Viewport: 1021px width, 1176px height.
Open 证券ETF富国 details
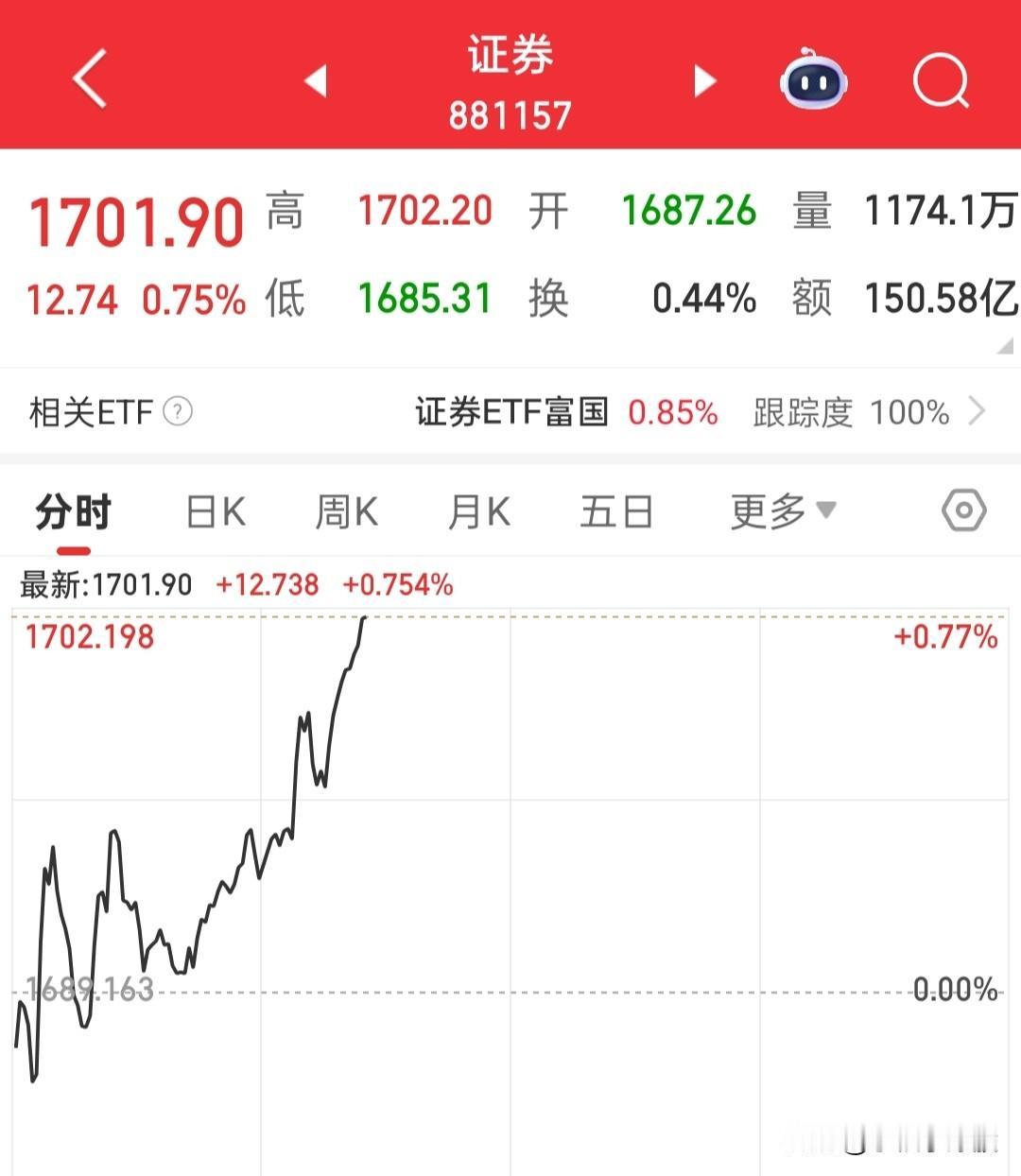click(x=512, y=412)
